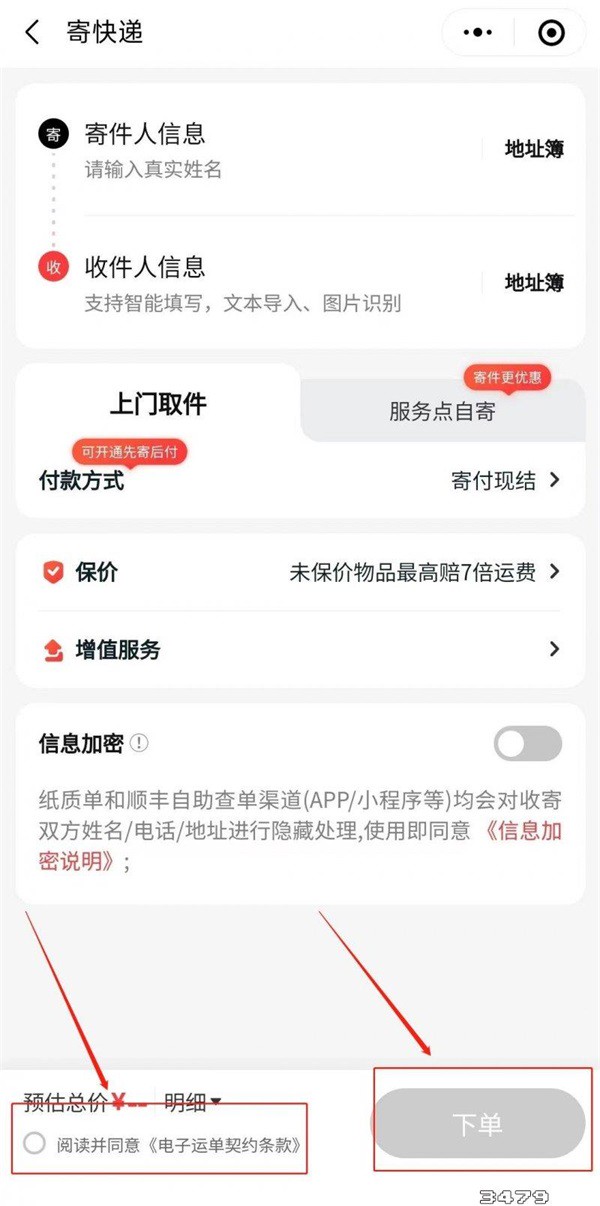Open 增值服务 options
This screenshot has width=600, height=1206.
300,650
